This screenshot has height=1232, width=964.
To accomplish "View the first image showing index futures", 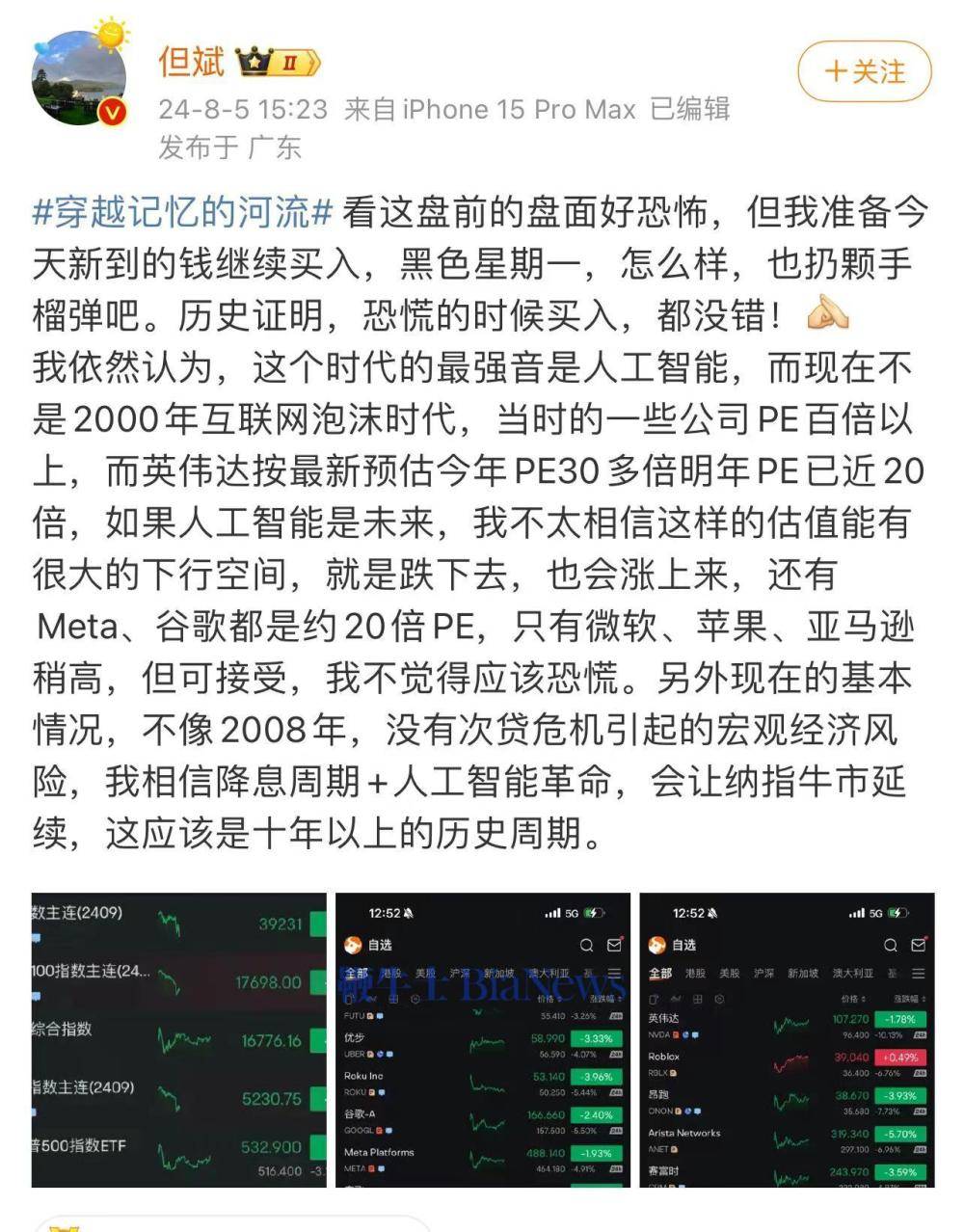I will [x=179, y=1039].
